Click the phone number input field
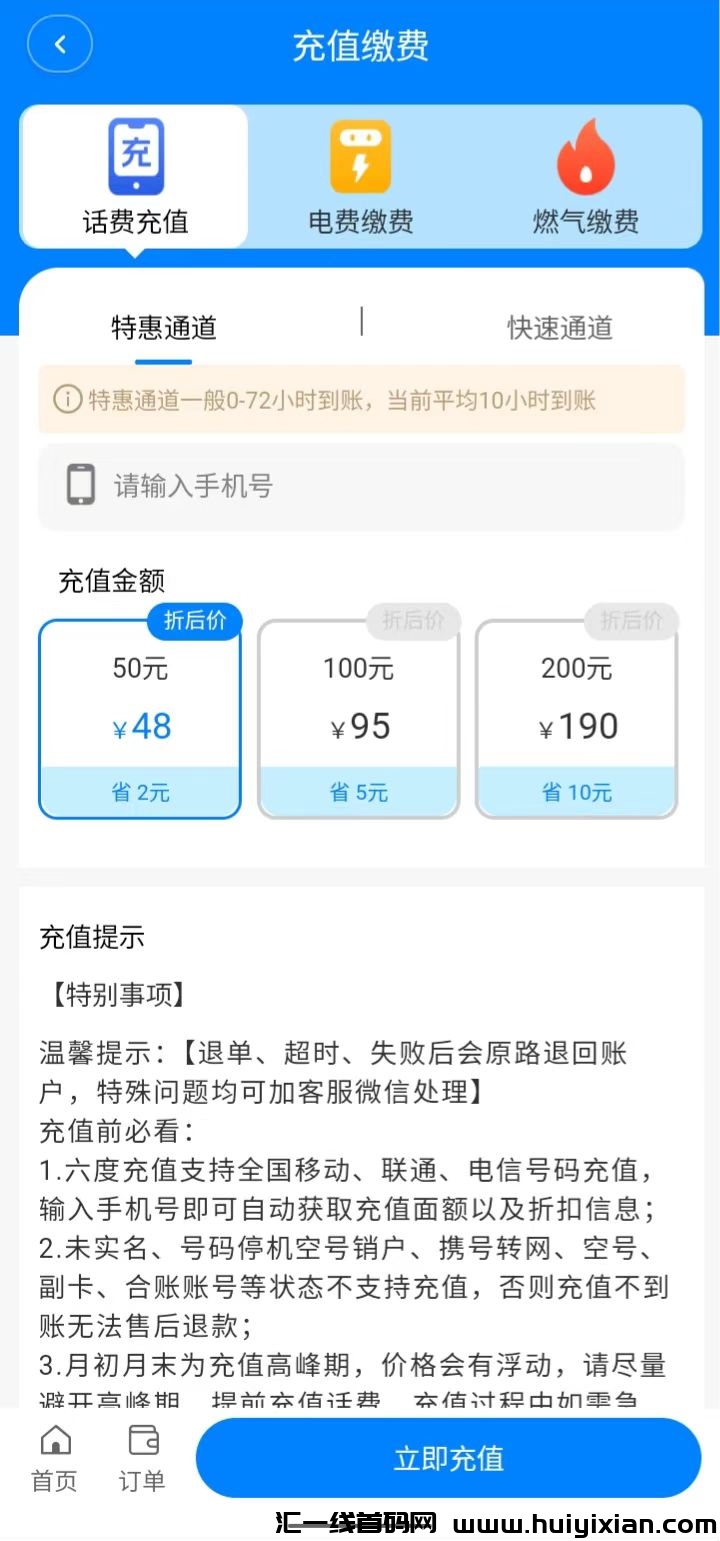 [x=360, y=486]
